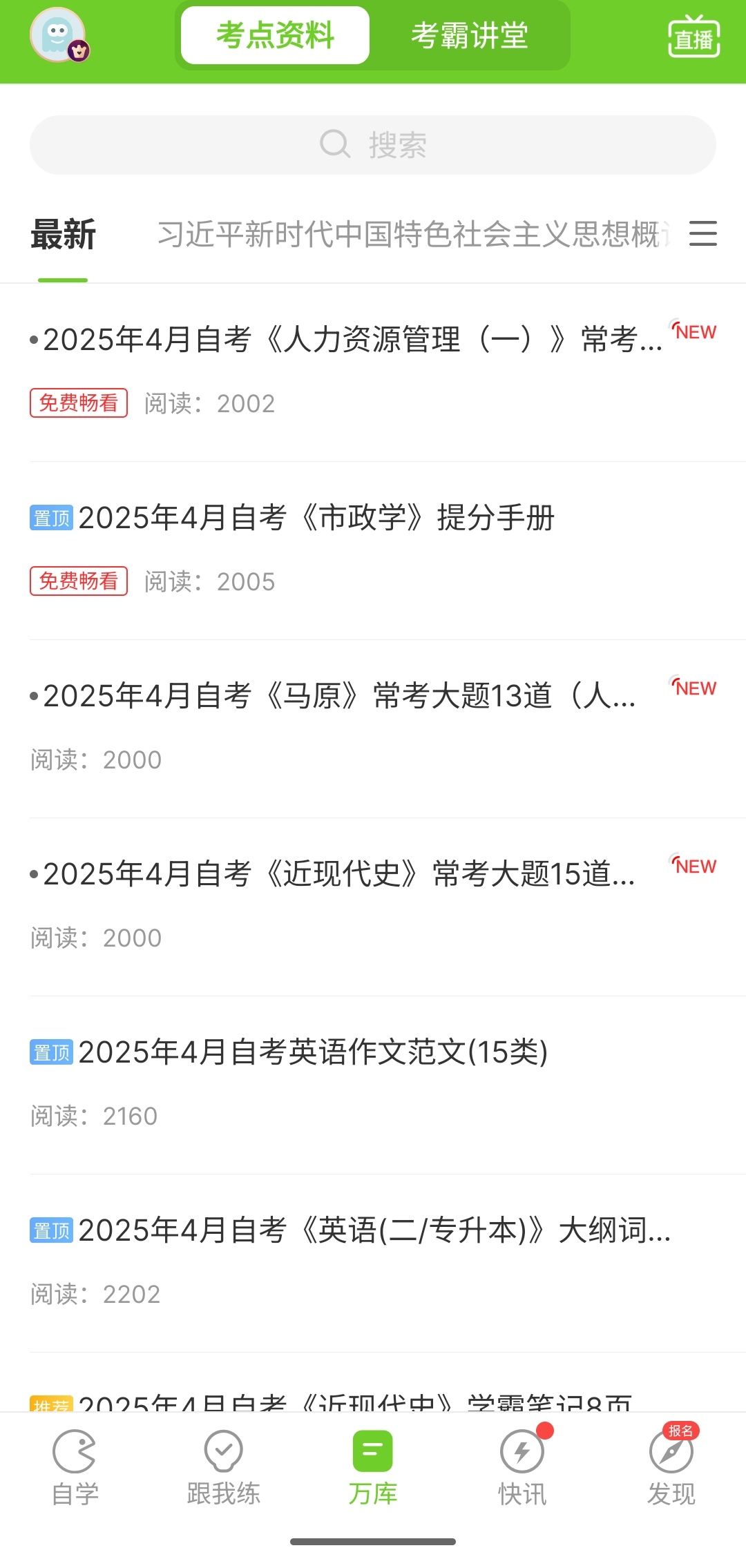Screen dimensions: 746x1568
Task: Select the 考点资料 tab
Action: coord(275,35)
